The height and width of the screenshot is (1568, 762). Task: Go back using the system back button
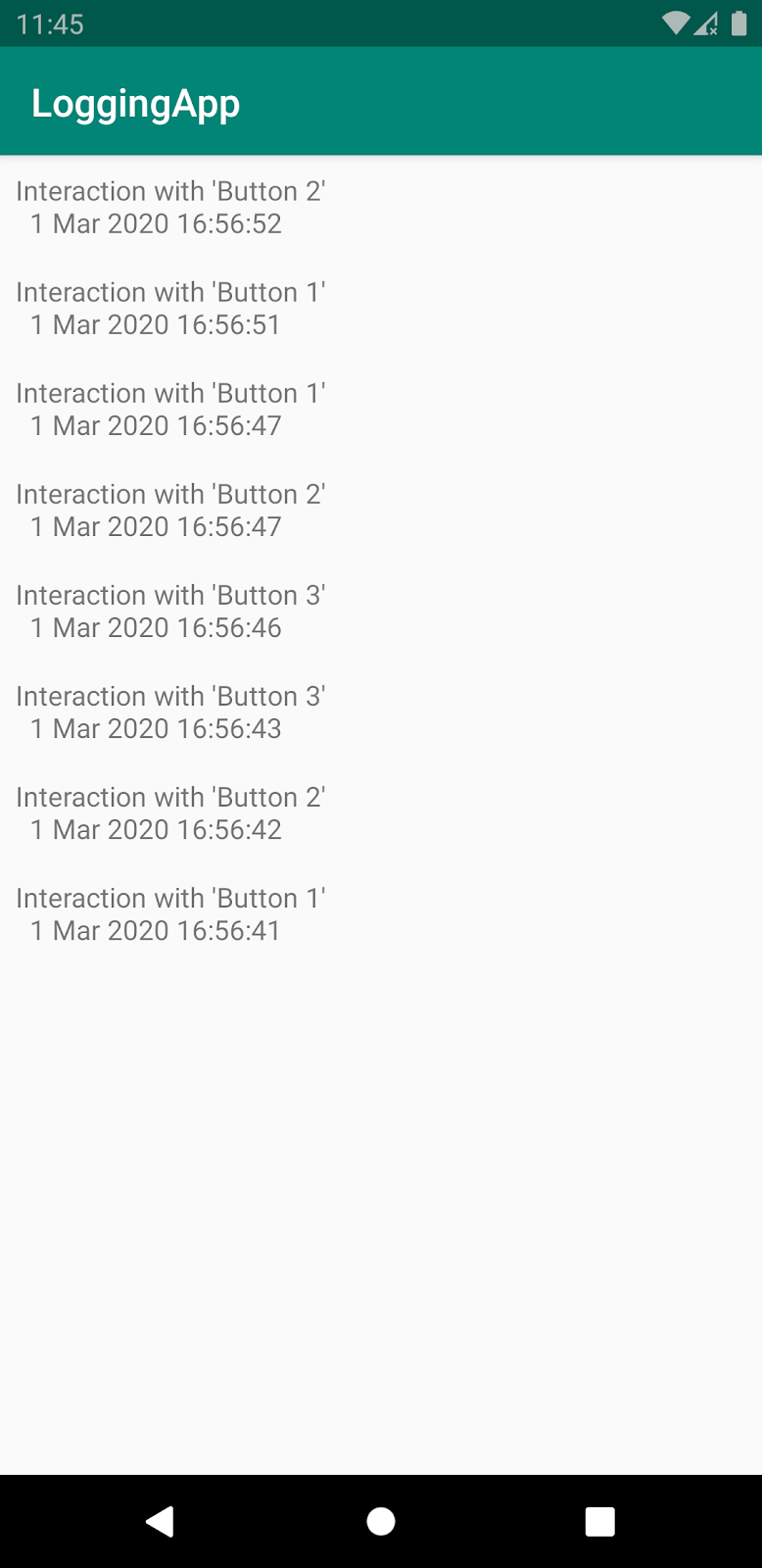[161, 1521]
